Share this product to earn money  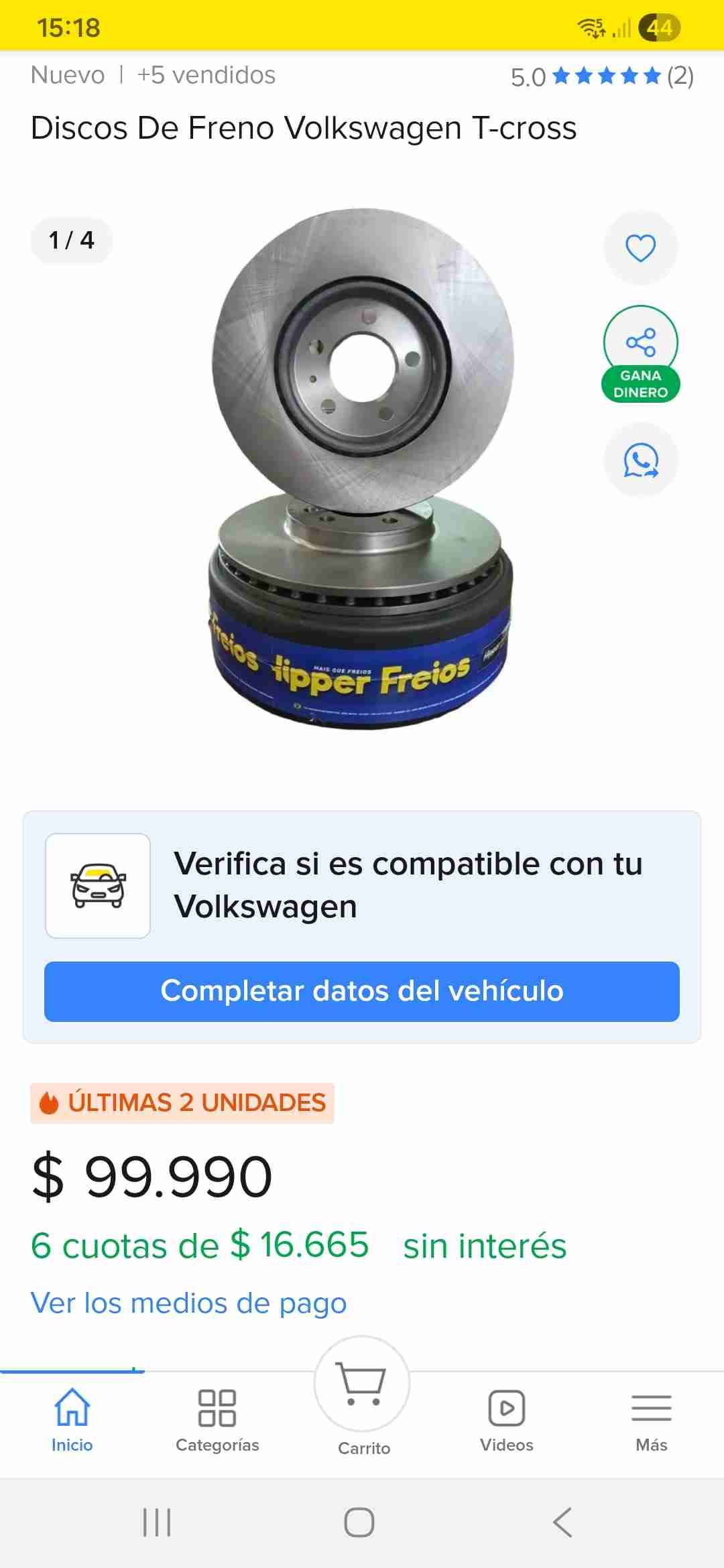tap(640, 351)
